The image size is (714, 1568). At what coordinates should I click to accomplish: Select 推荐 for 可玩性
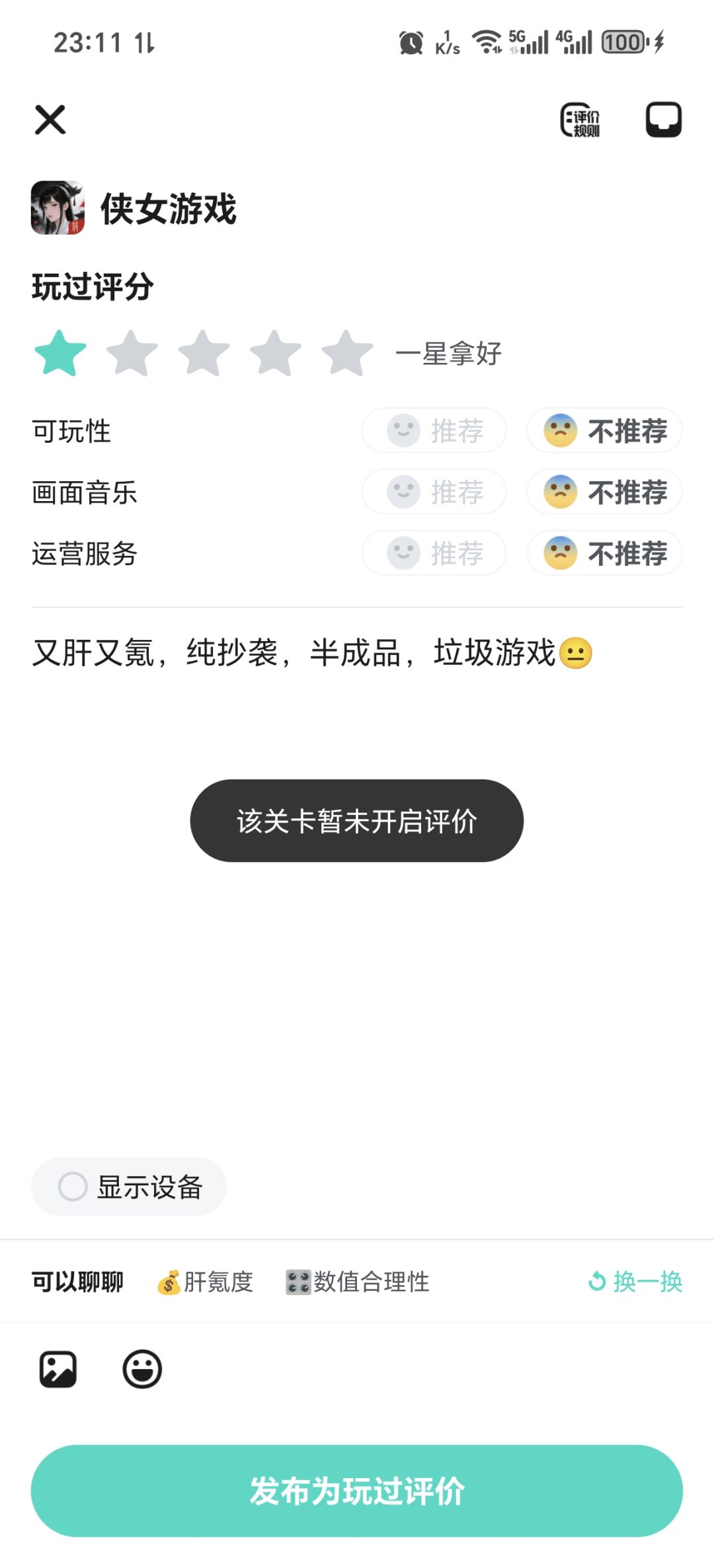point(434,430)
